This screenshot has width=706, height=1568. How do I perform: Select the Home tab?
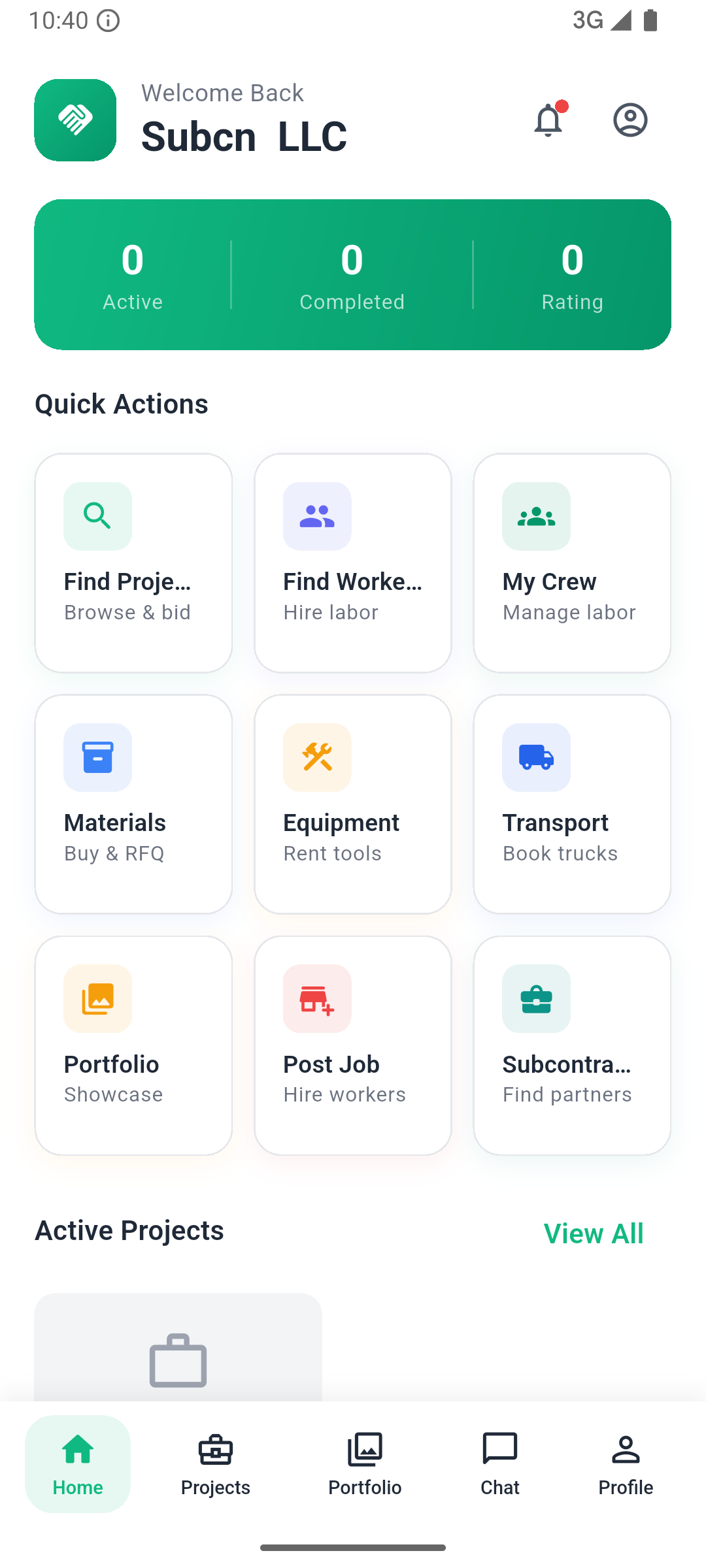pyautogui.click(x=78, y=1464)
